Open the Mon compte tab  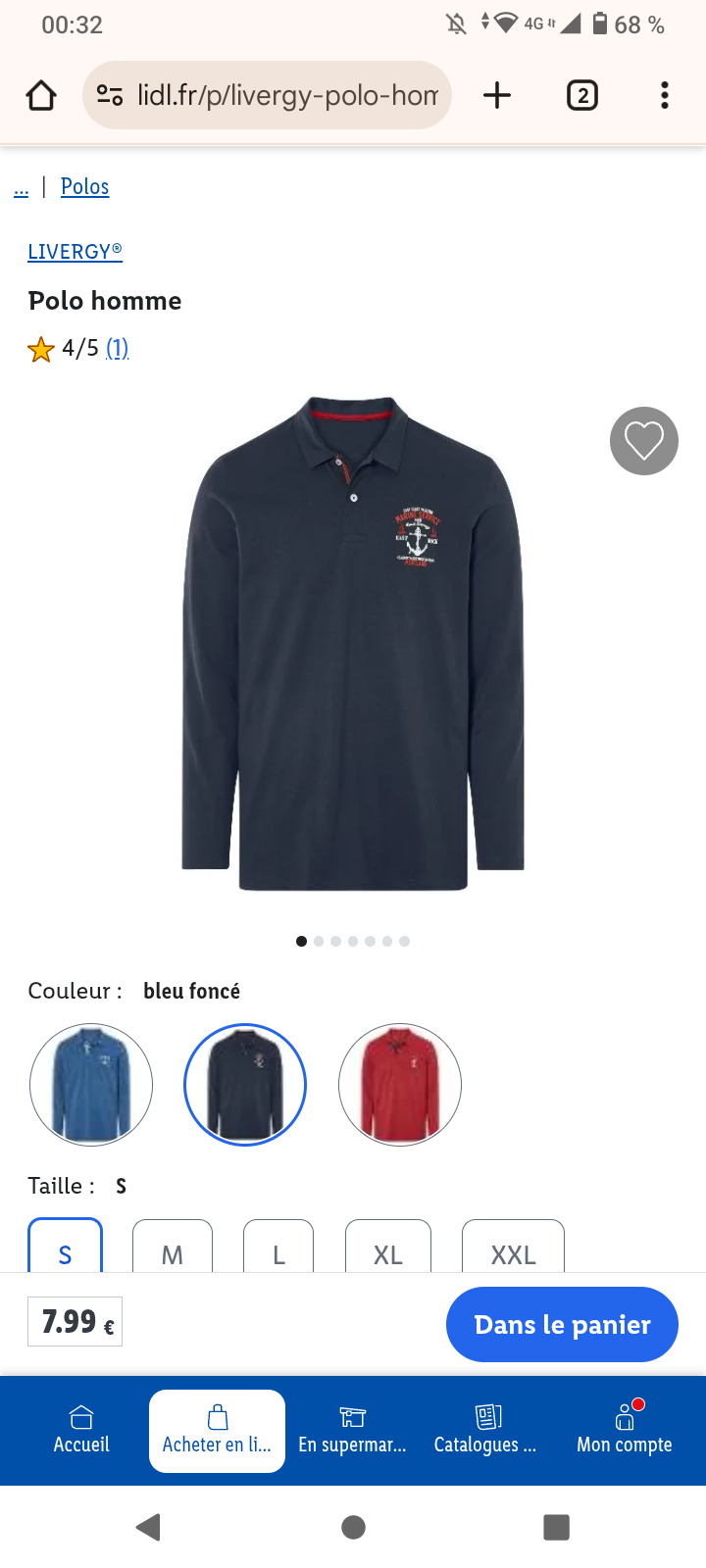pyautogui.click(x=625, y=1431)
